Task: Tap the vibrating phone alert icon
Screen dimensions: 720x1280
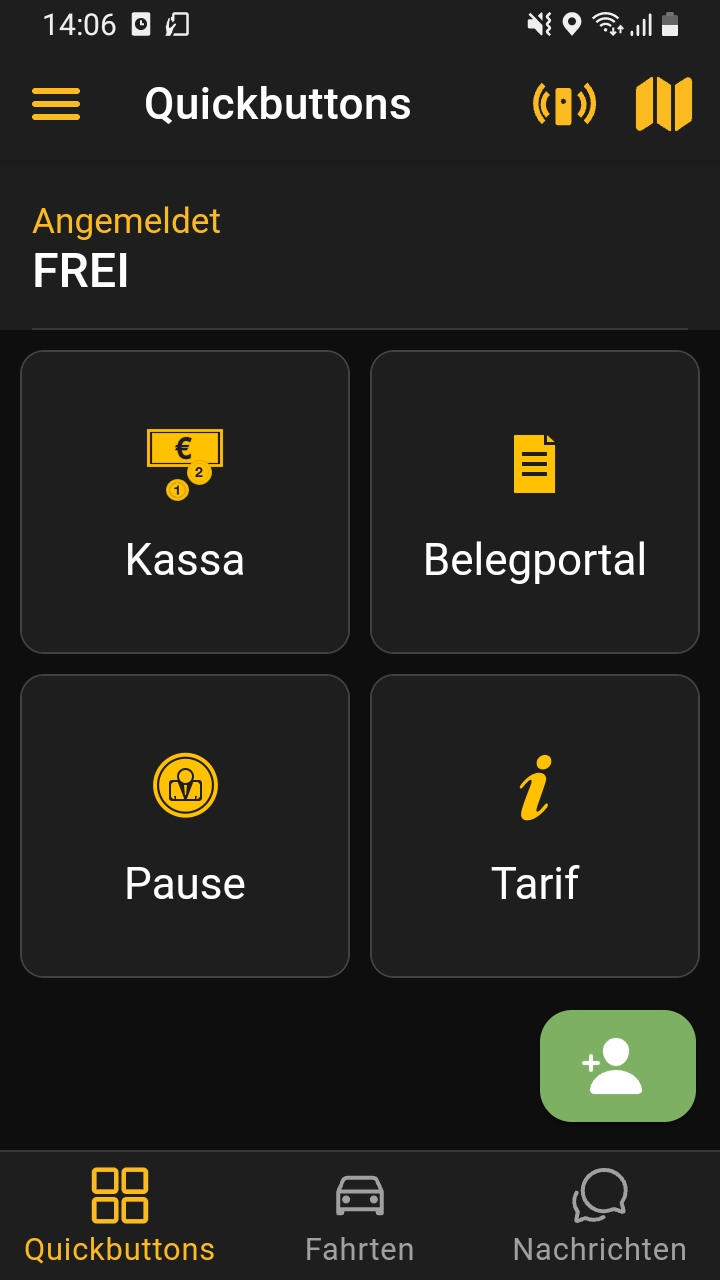Action: click(564, 105)
